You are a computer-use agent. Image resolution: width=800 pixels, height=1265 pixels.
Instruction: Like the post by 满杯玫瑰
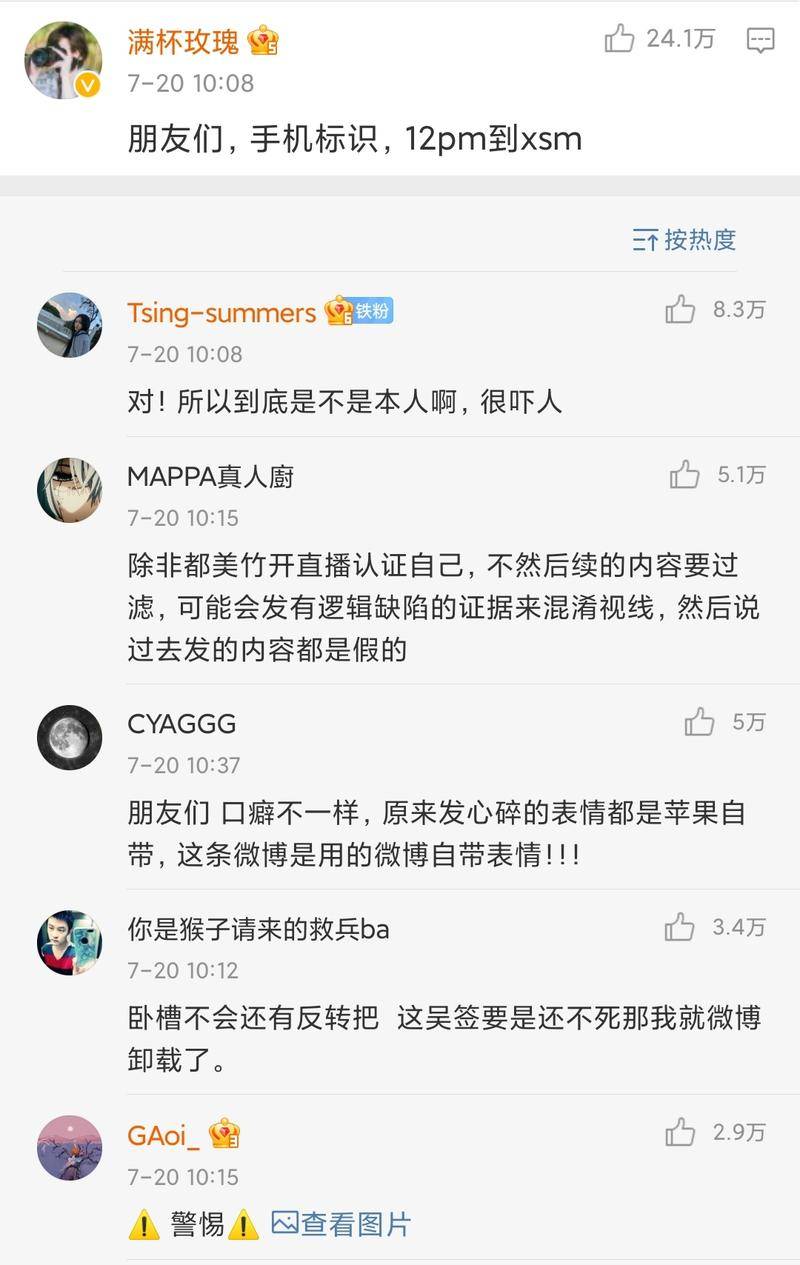pyautogui.click(x=620, y=39)
